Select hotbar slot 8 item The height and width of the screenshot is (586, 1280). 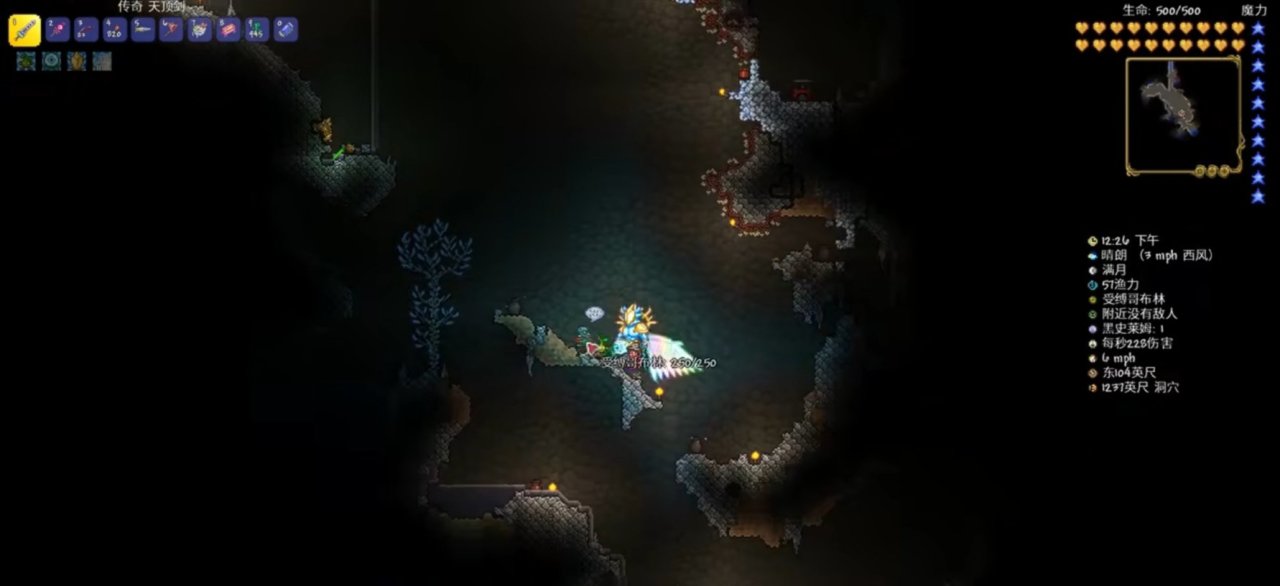pos(229,29)
